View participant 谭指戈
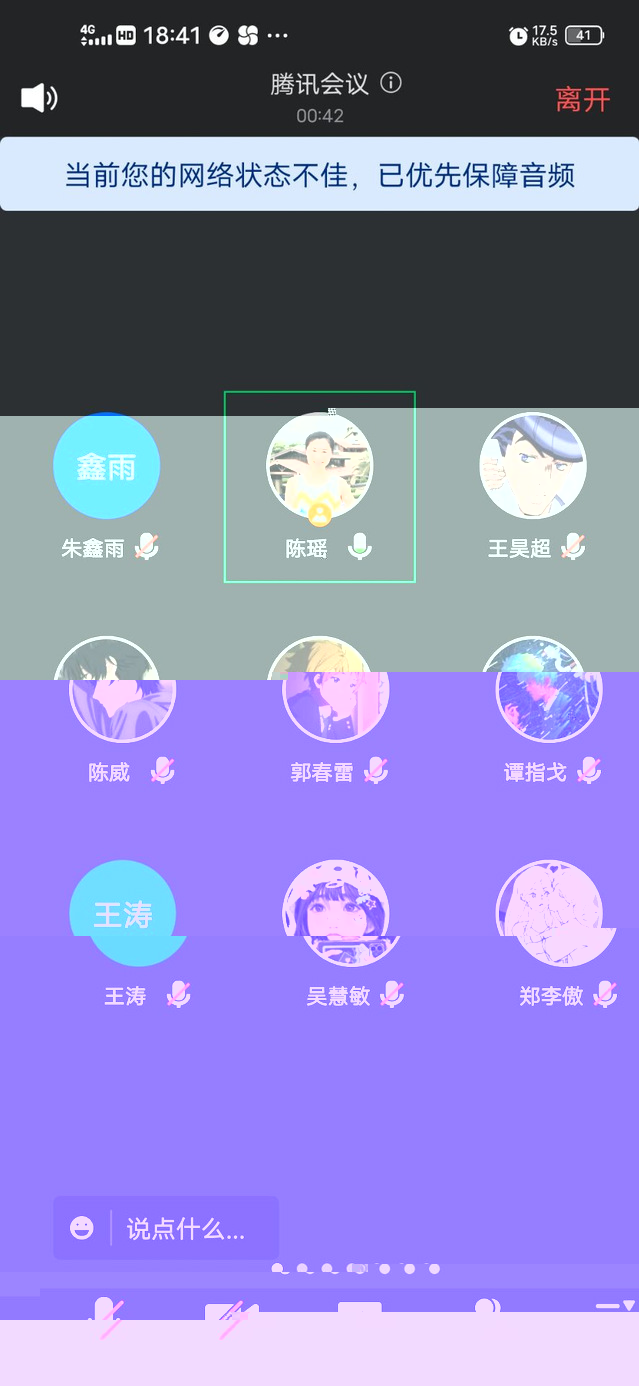639x1386 pixels. (548, 690)
